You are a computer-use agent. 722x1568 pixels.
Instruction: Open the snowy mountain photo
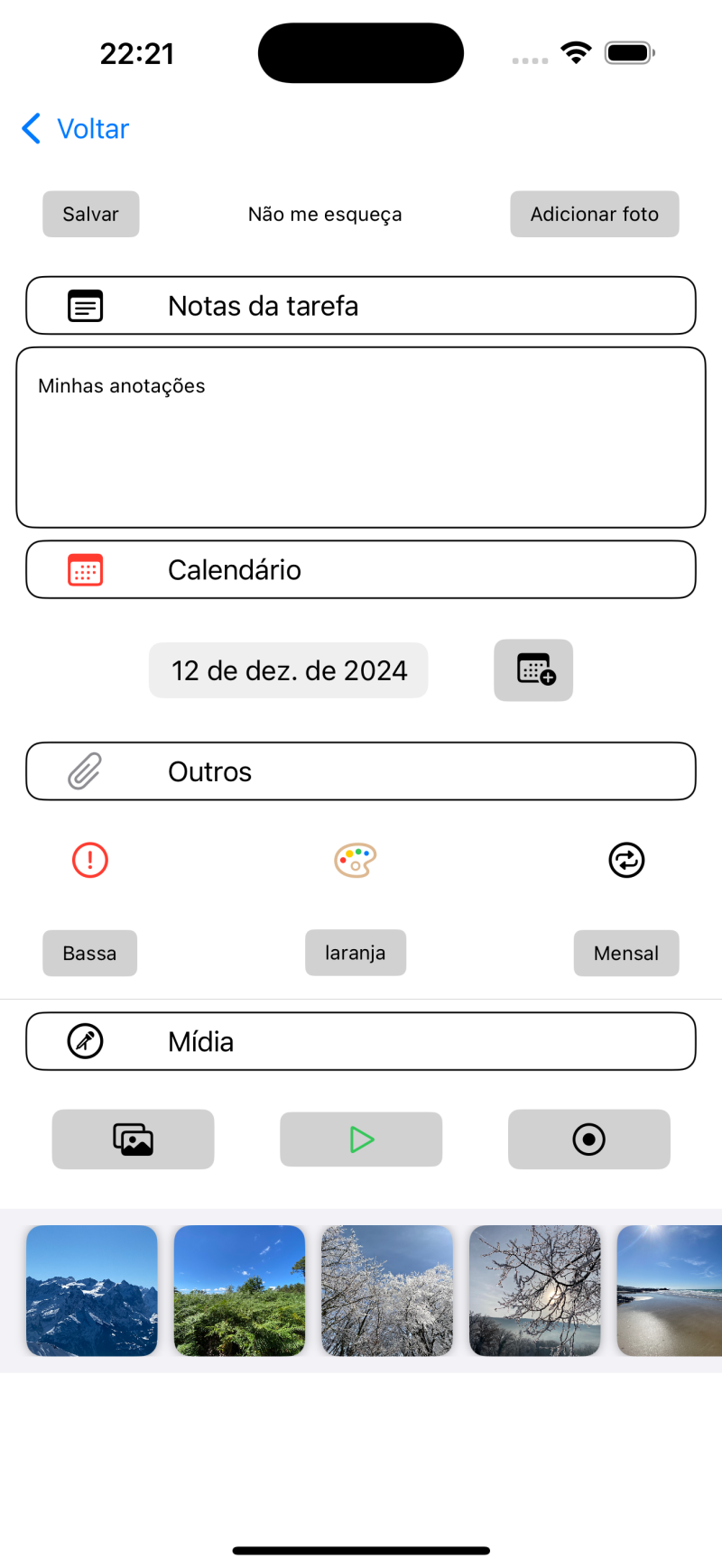coord(92,1290)
